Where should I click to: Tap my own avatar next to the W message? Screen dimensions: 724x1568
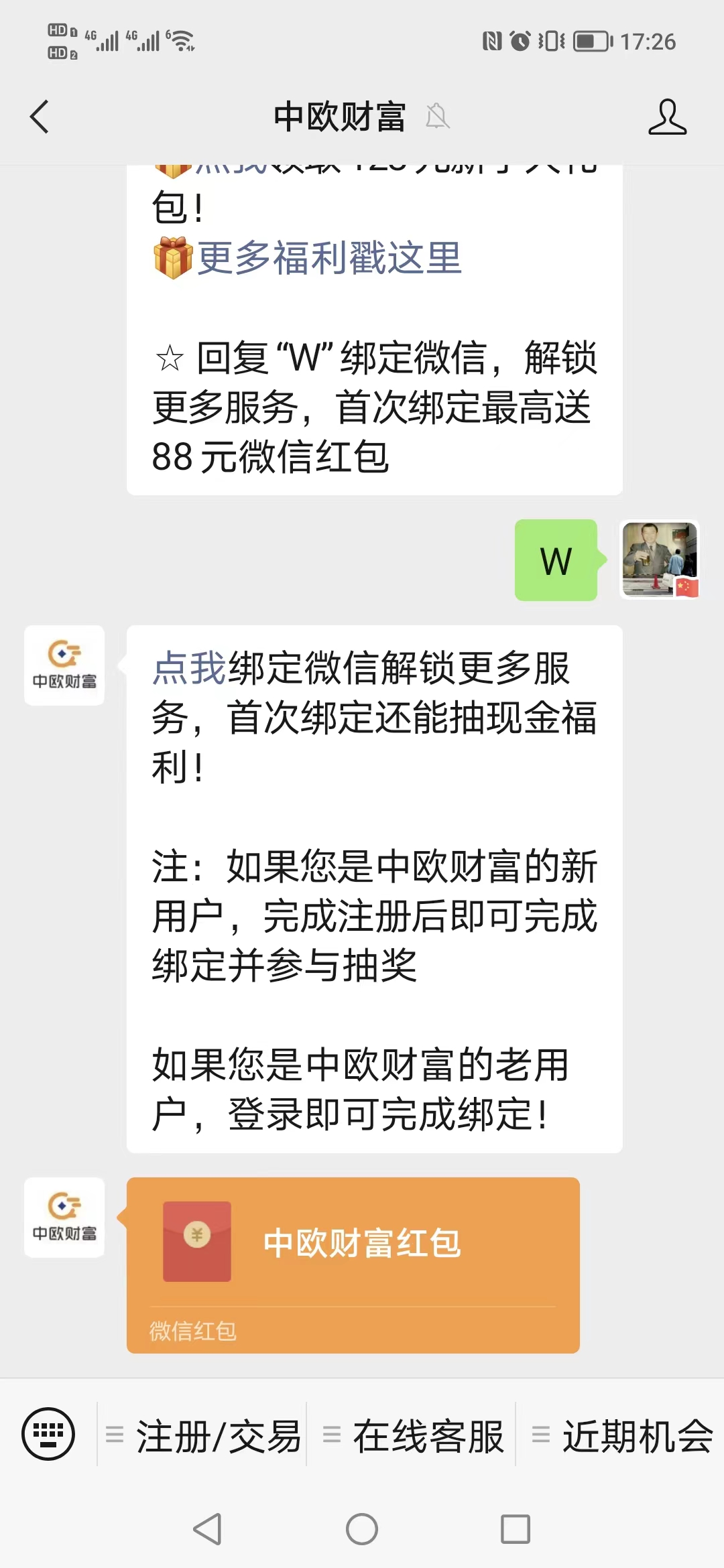(660, 560)
